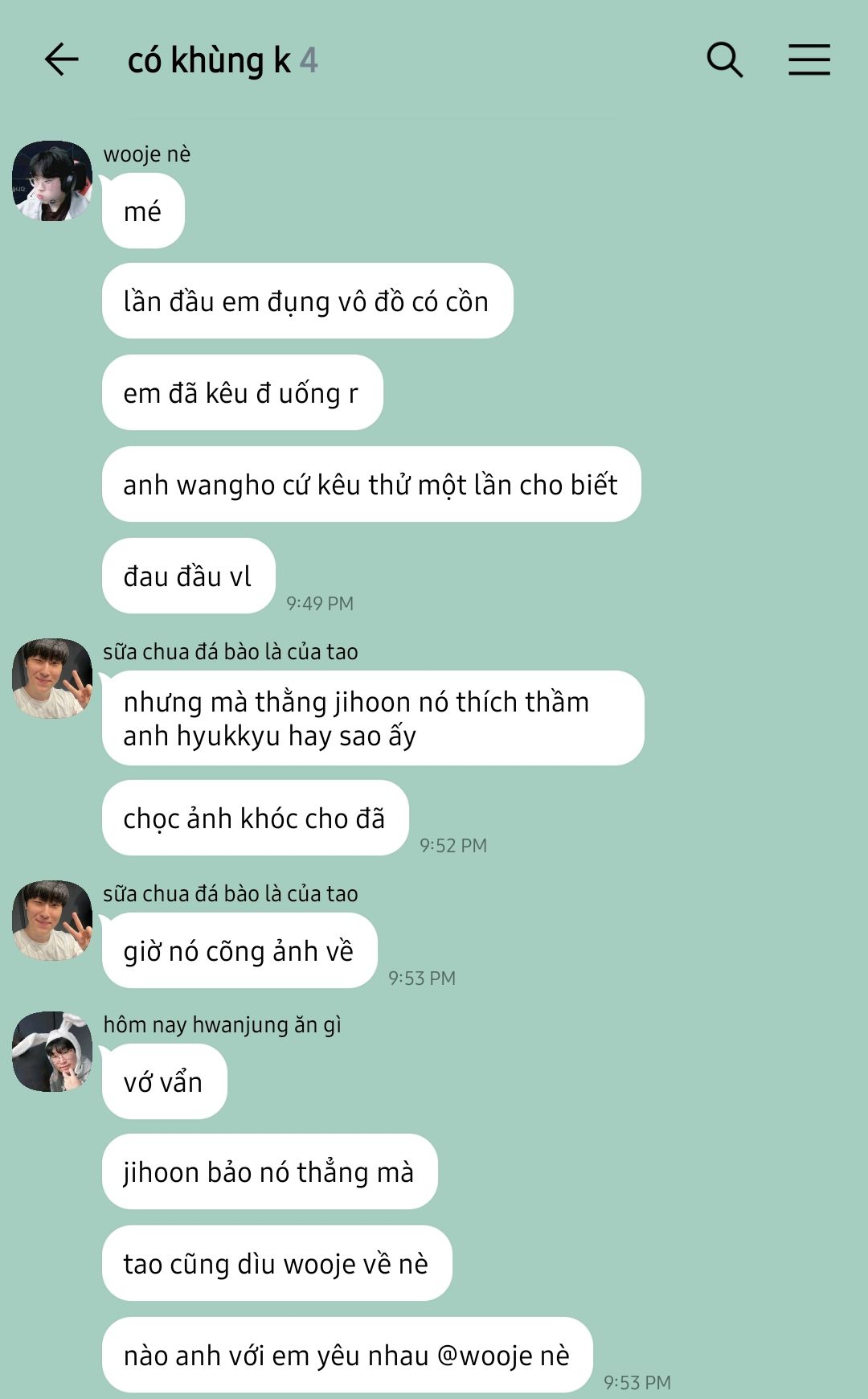Open hôm nay hwanjung ăn gì's avatar
Viewport: 868px width, 1399px height.
[x=52, y=1052]
